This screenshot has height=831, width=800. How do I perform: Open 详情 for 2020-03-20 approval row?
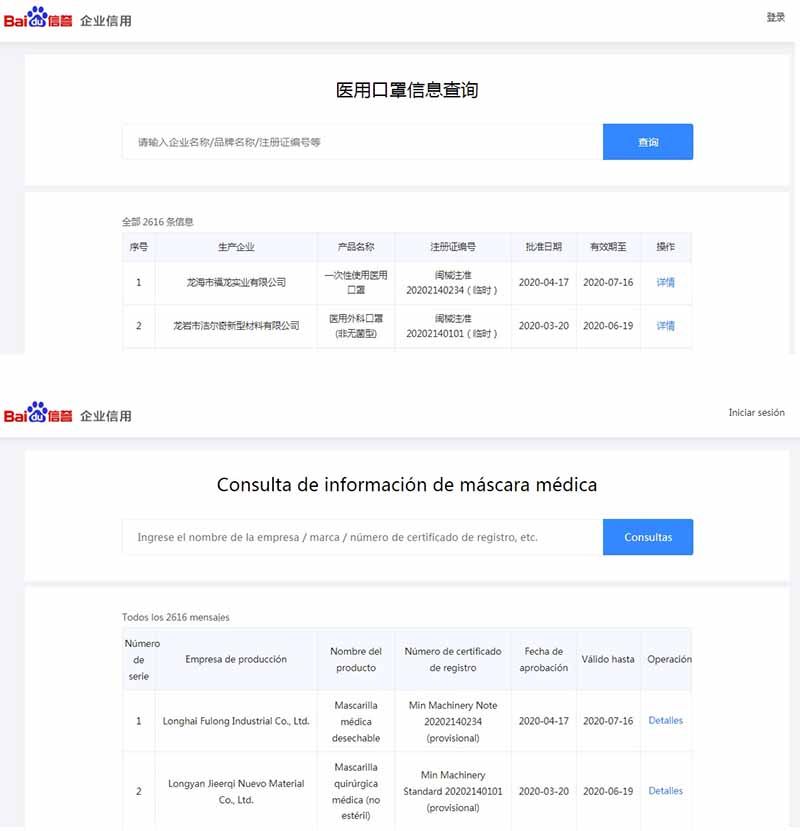[665, 326]
